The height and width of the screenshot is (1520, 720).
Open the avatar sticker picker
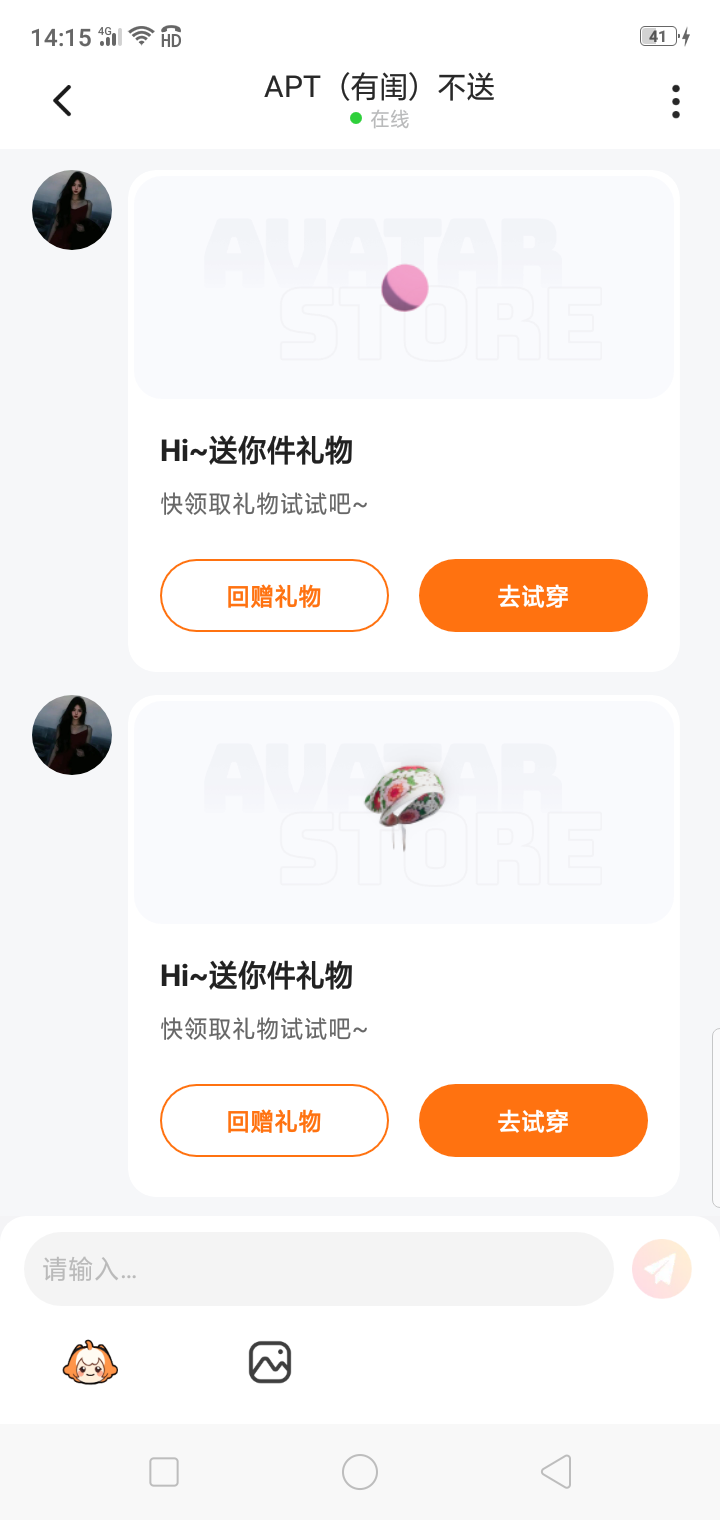91,1362
